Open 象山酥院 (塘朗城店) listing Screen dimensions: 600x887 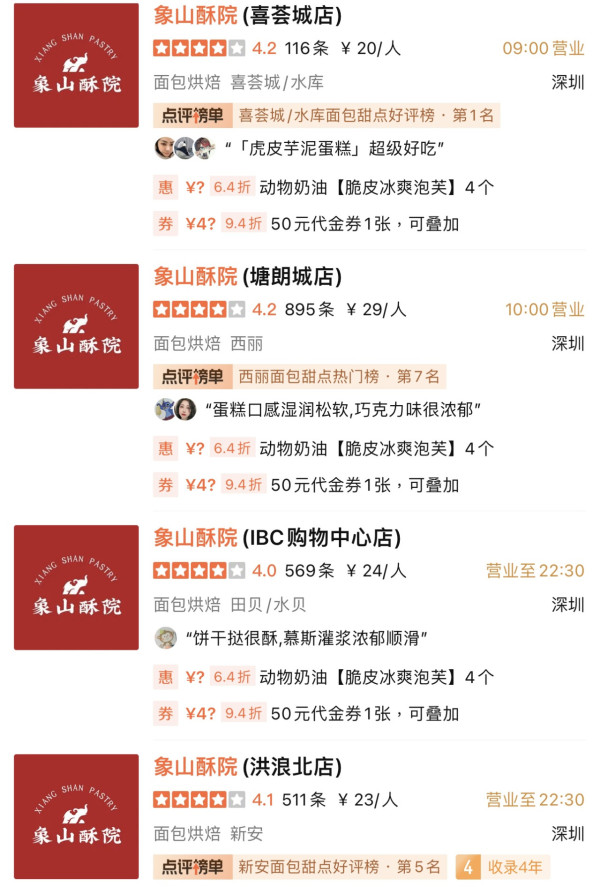tap(247, 277)
